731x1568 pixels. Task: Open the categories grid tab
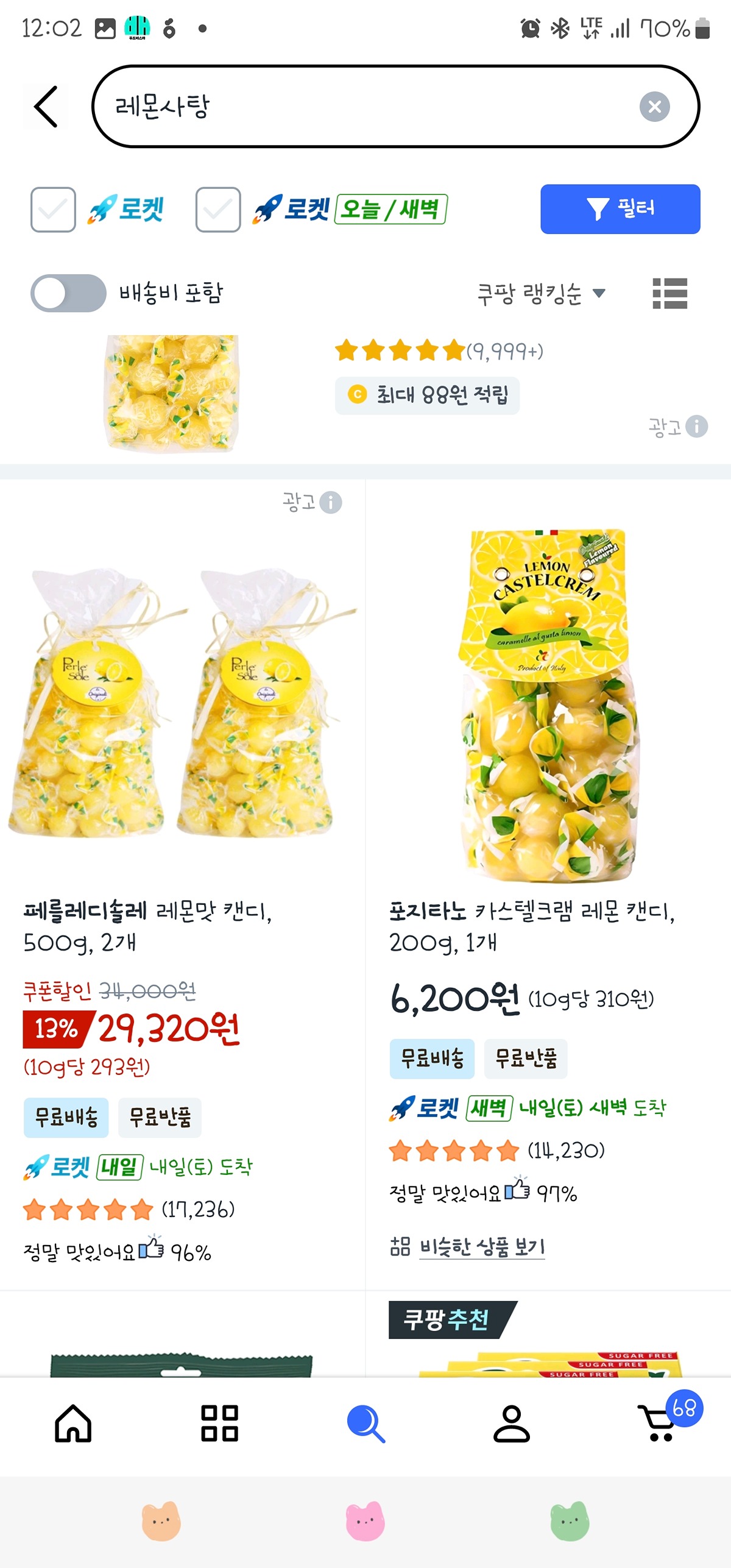click(x=219, y=1424)
